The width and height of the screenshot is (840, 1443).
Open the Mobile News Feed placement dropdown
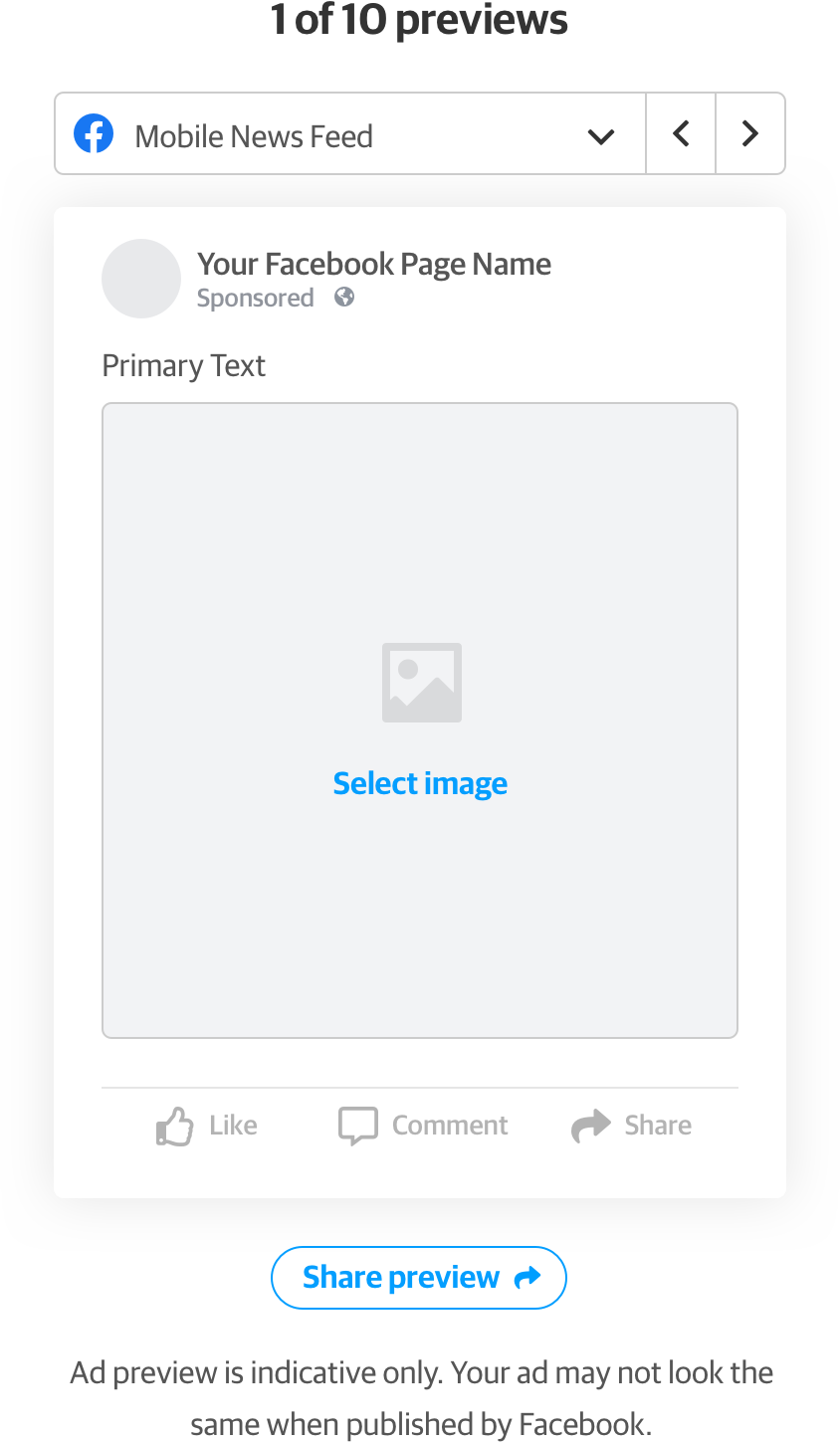point(350,134)
